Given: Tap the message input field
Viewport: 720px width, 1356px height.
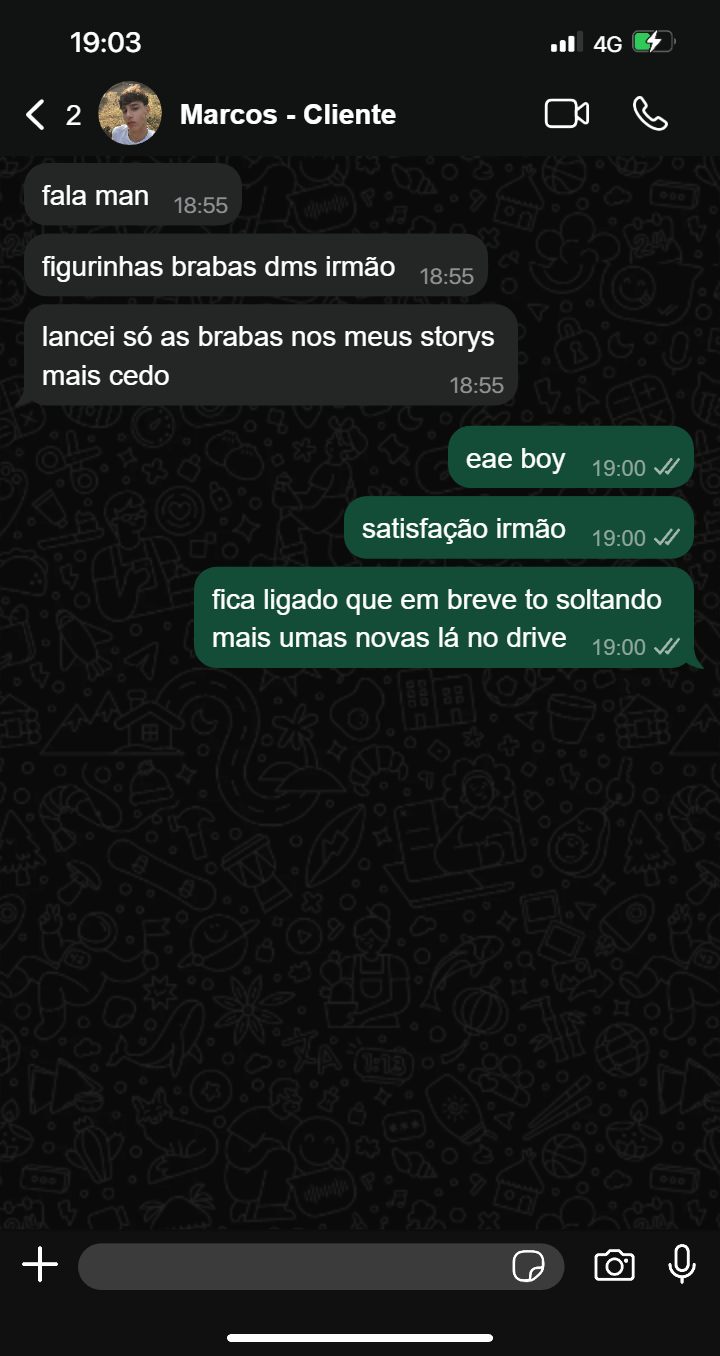Looking at the screenshot, I should coord(290,1266).
